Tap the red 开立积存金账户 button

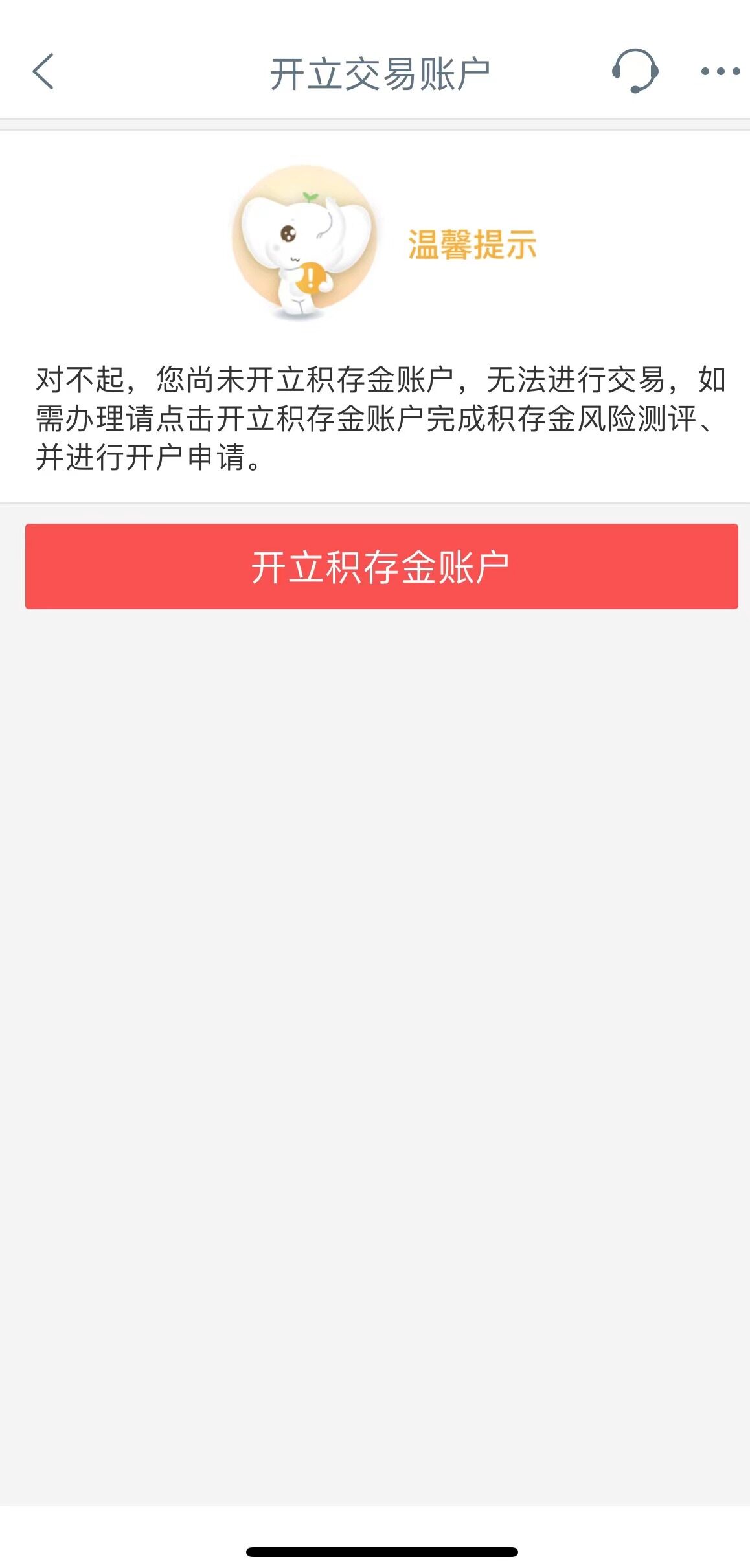(x=381, y=566)
